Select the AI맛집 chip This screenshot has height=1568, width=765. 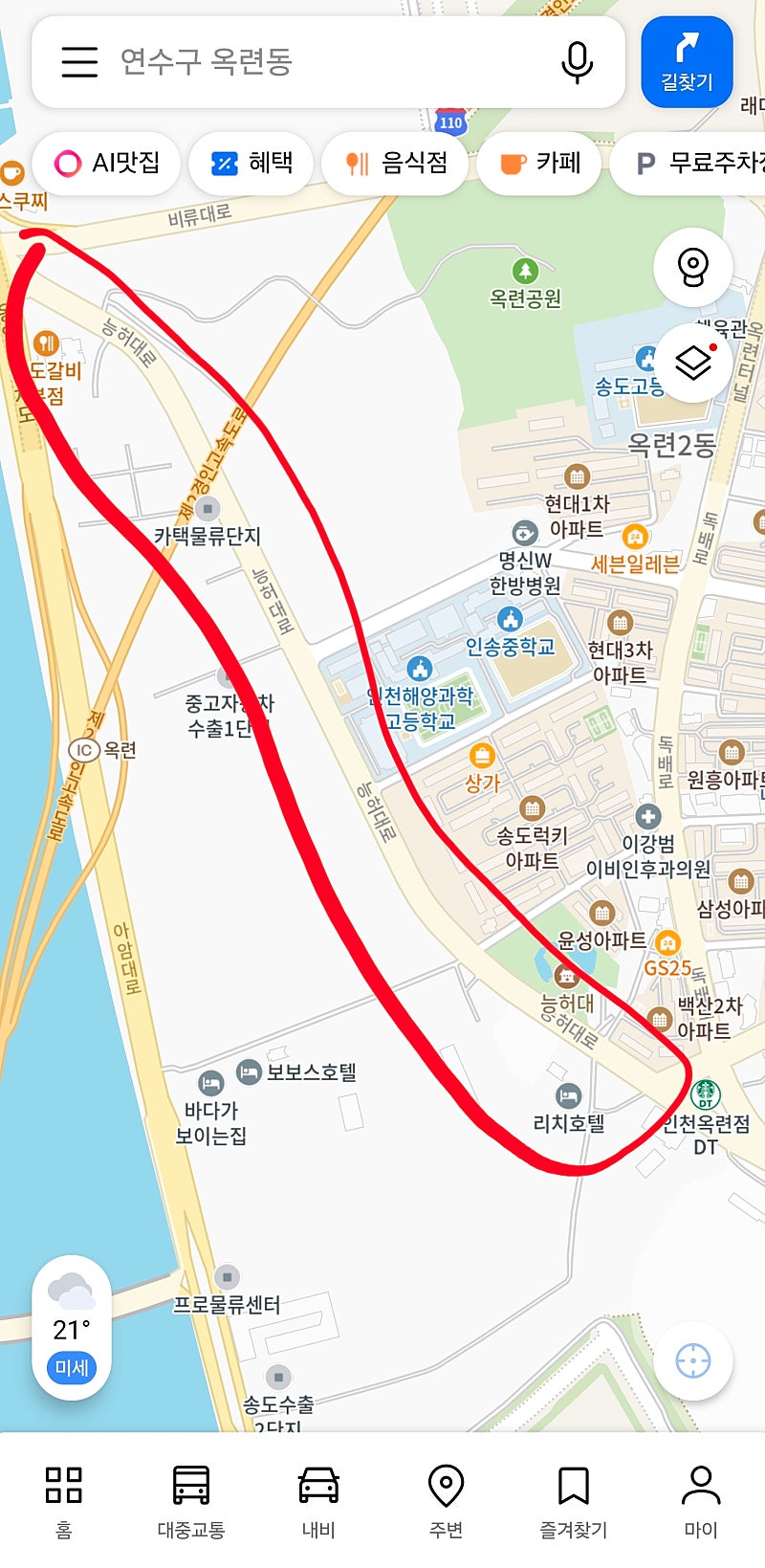108,164
